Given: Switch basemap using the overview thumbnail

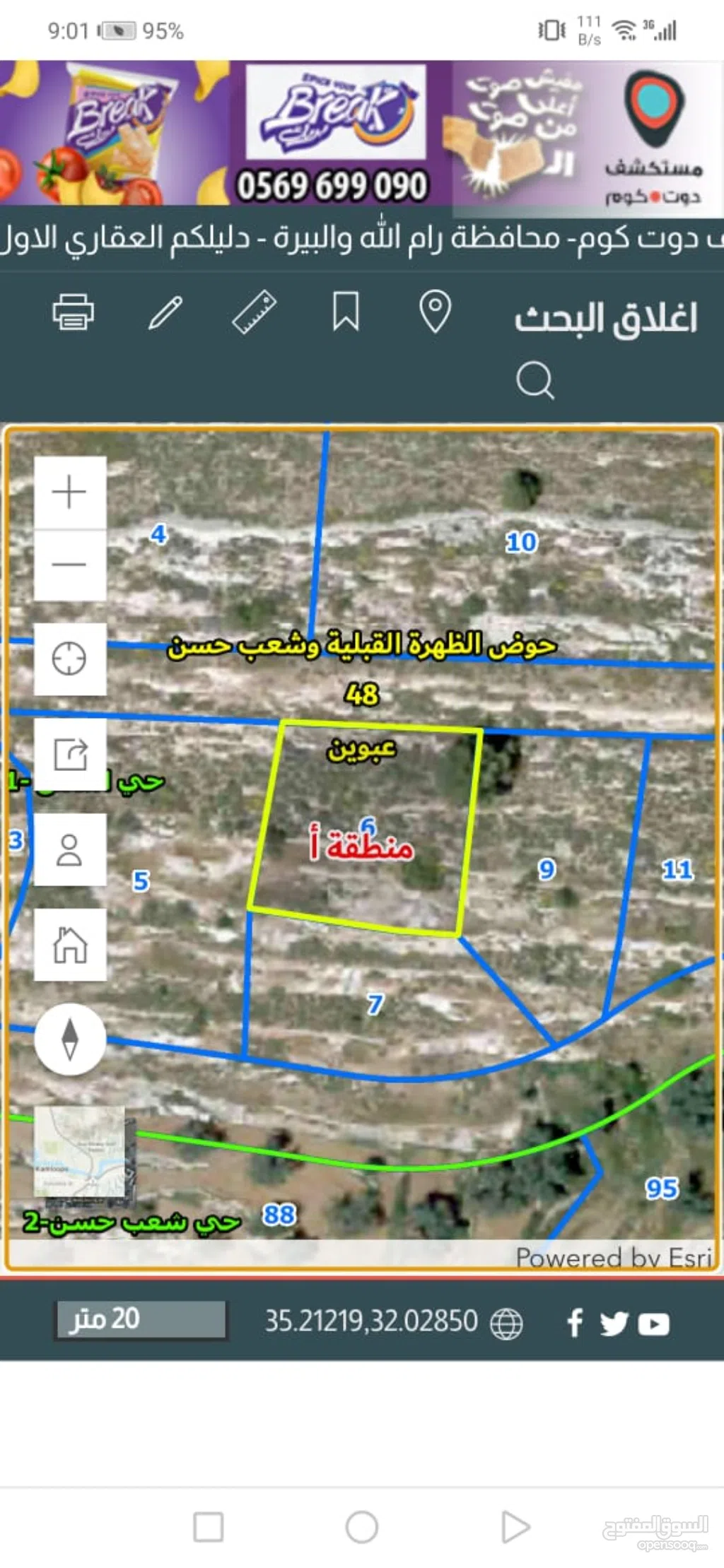Looking at the screenshot, I should [80, 1152].
